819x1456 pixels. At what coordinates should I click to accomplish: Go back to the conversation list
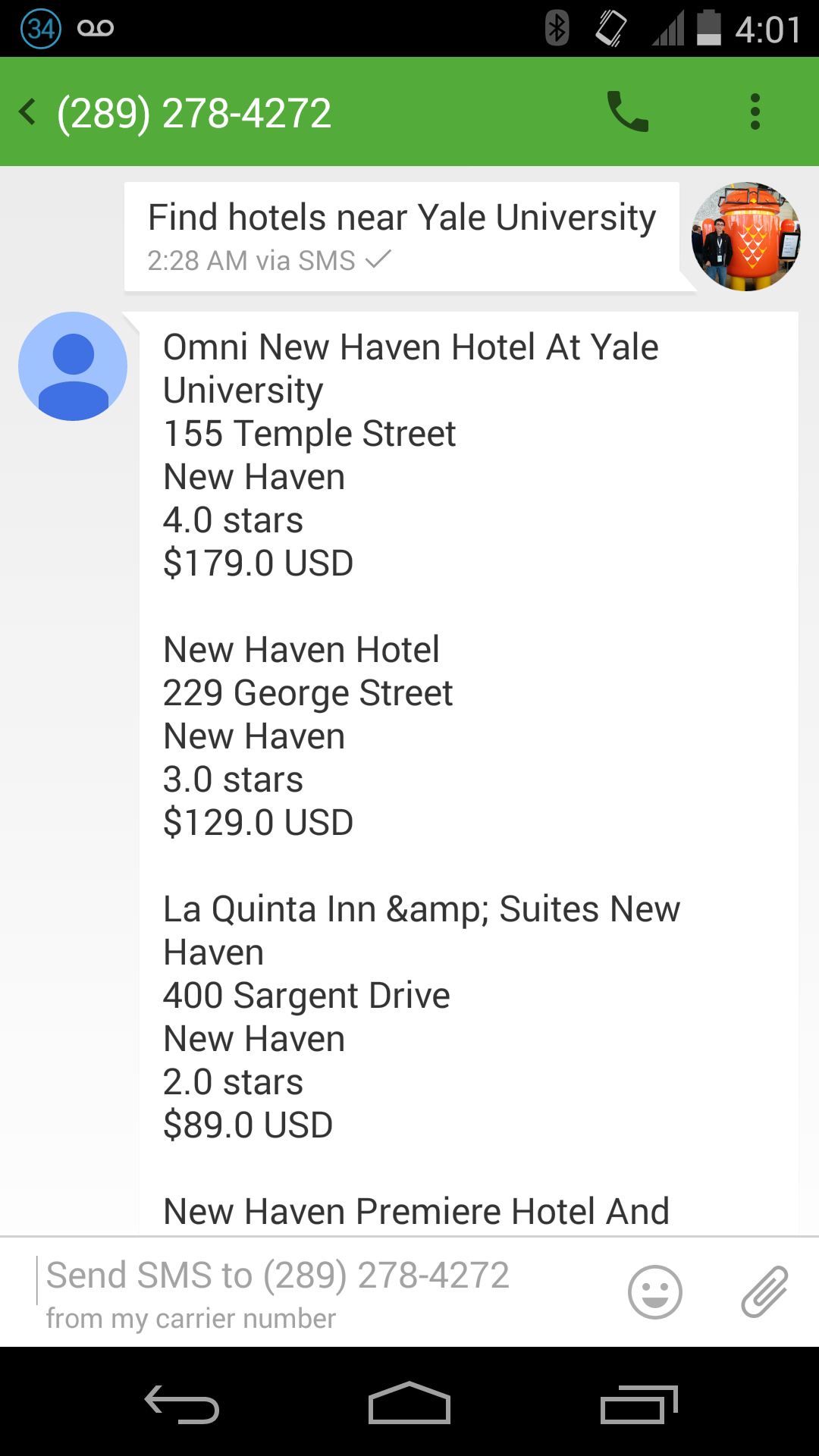click(x=29, y=112)
